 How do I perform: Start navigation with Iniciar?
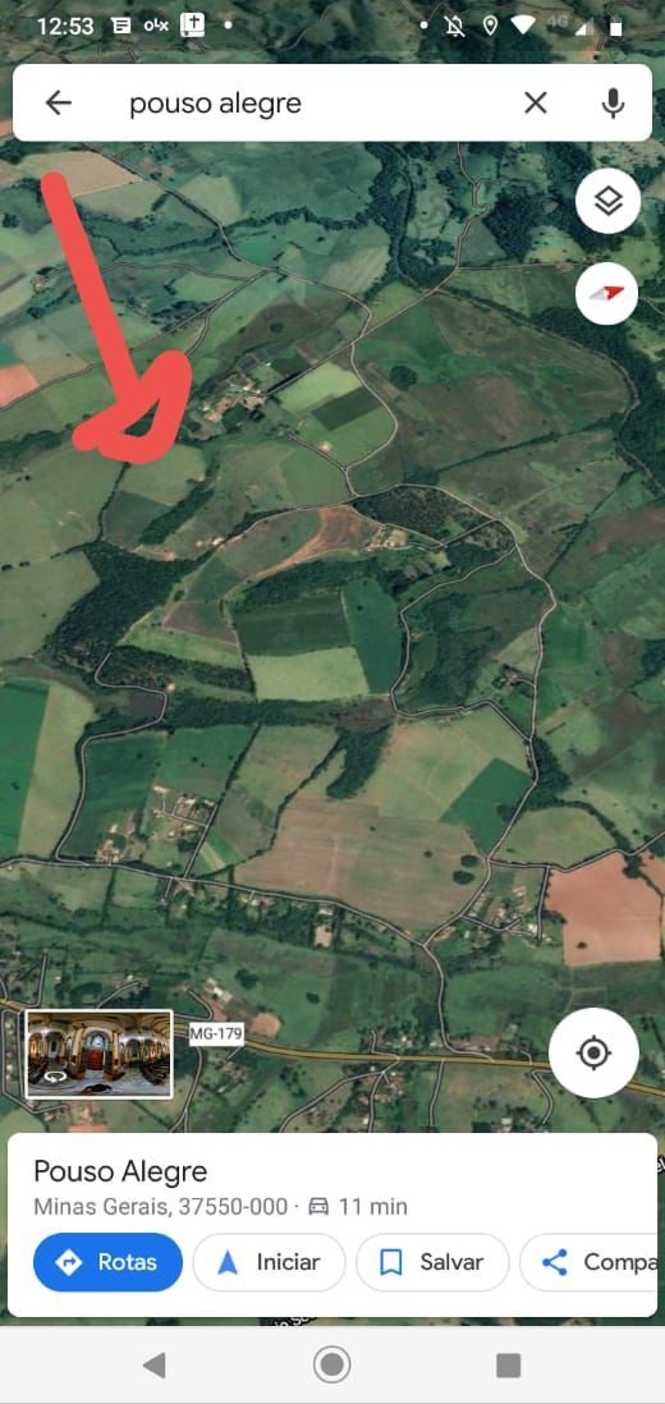click(269, 1262)
